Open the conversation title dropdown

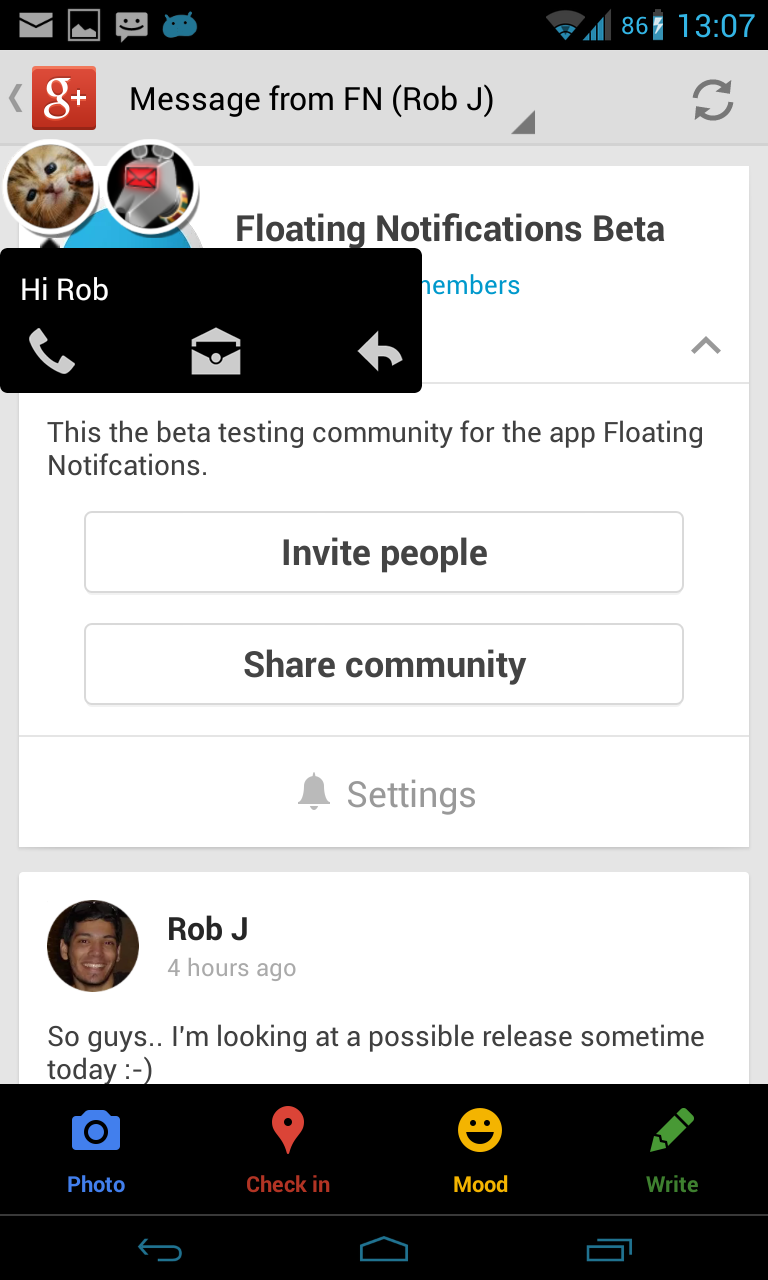click(x=524, y=121)
